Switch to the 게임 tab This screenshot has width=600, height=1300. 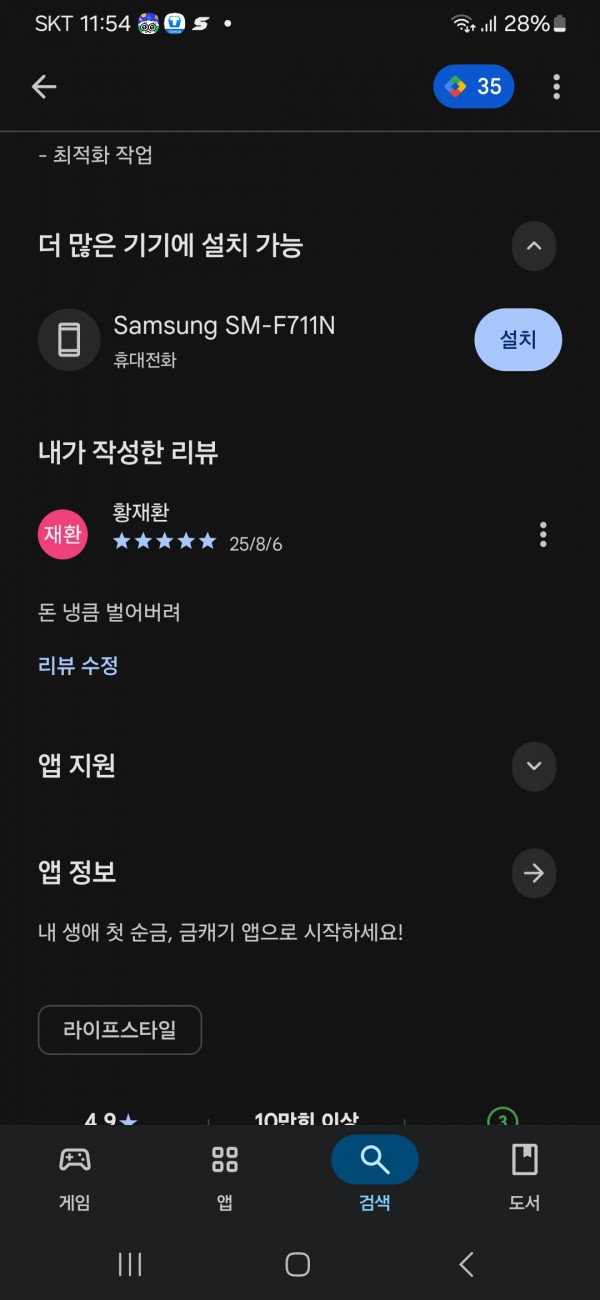point(75,1176)
